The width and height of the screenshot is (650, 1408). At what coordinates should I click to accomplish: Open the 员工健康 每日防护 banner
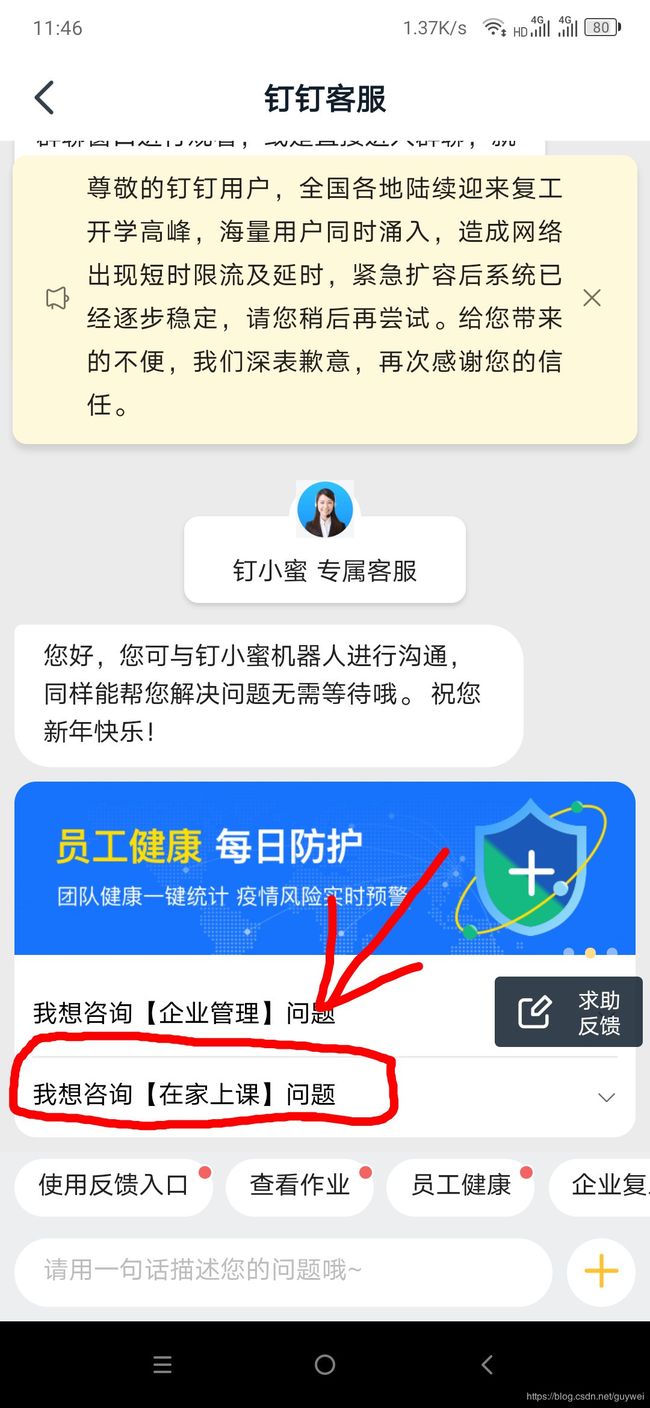point(325,868)
